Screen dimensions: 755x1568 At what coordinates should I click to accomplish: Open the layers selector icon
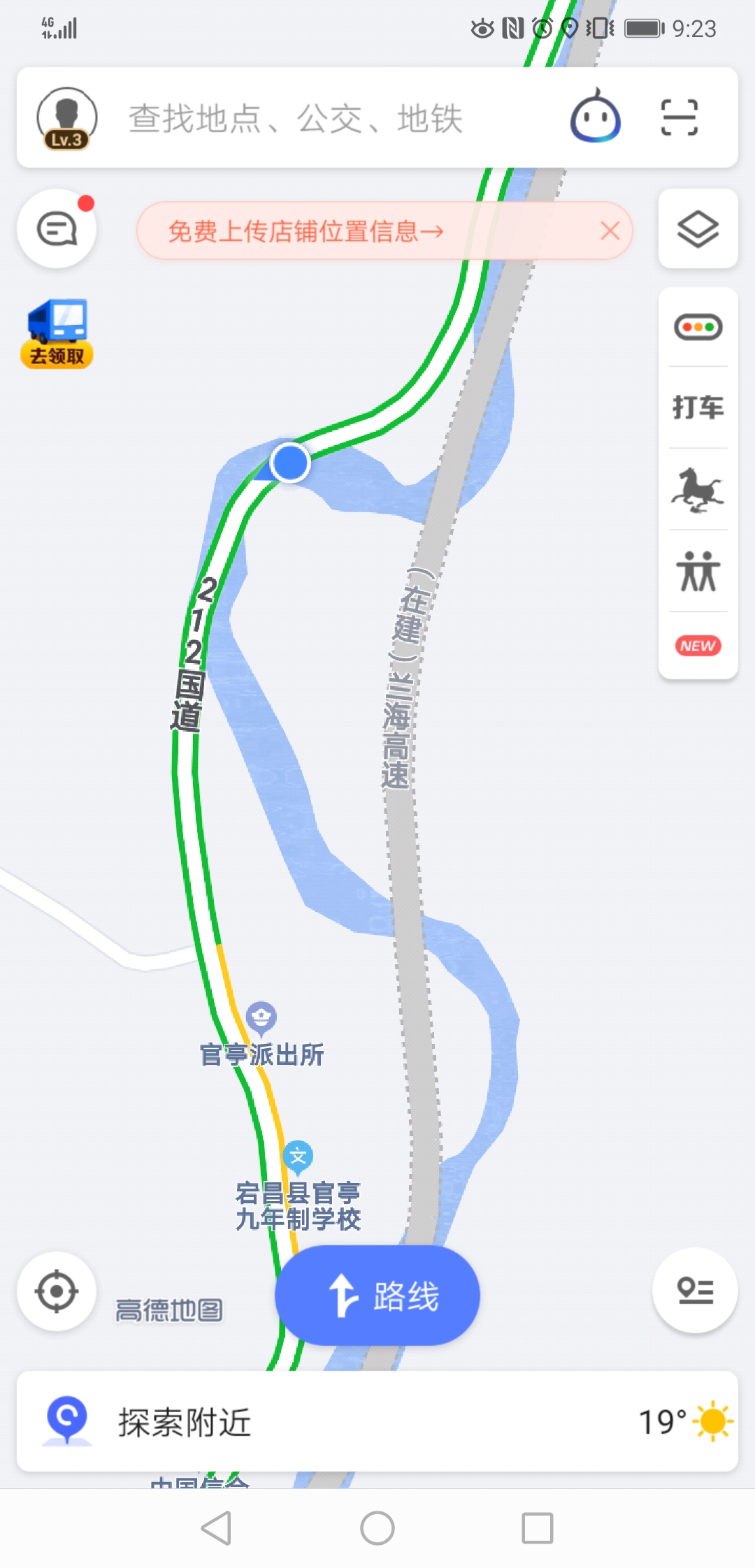coord(697,231)
